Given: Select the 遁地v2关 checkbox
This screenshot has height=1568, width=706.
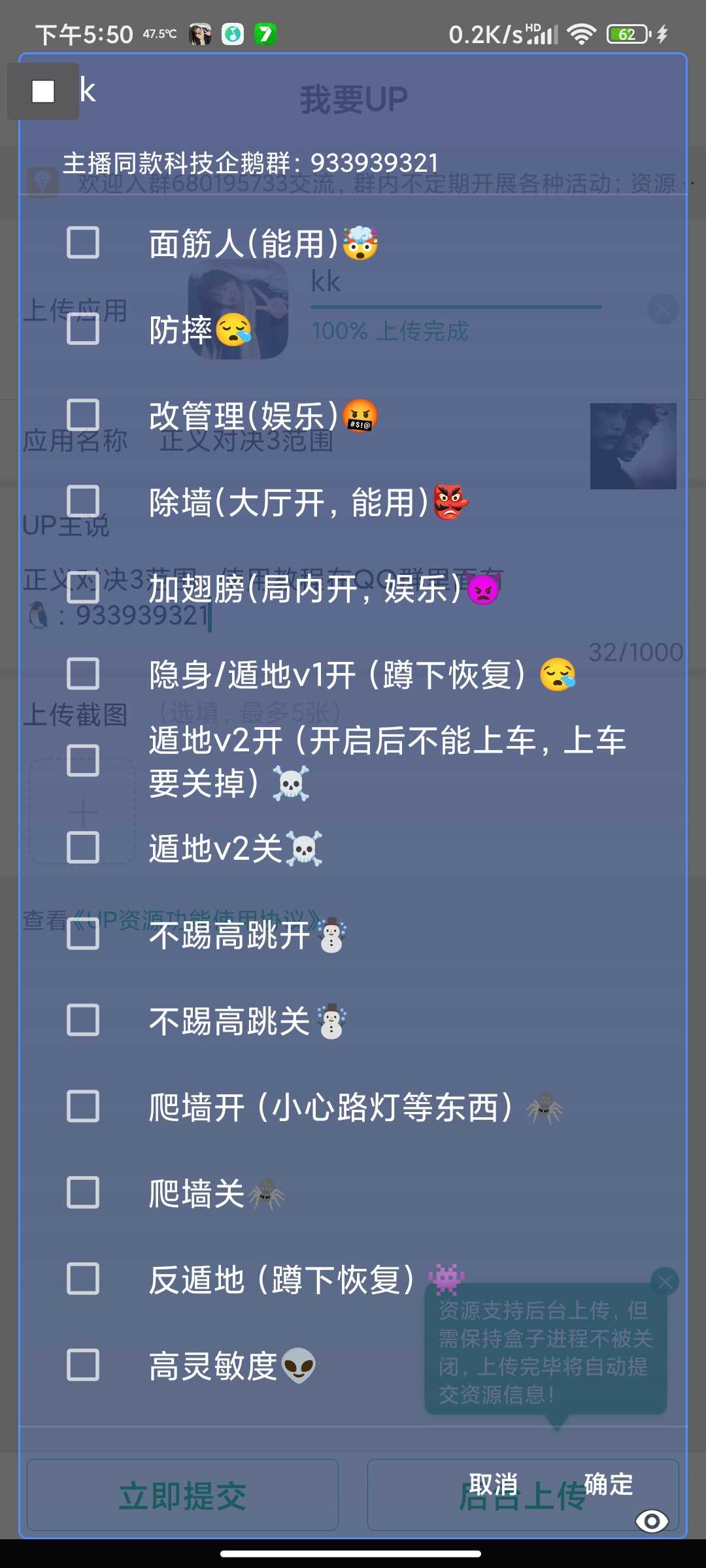Looking at the screenshot, I should [x=83, y=847].
